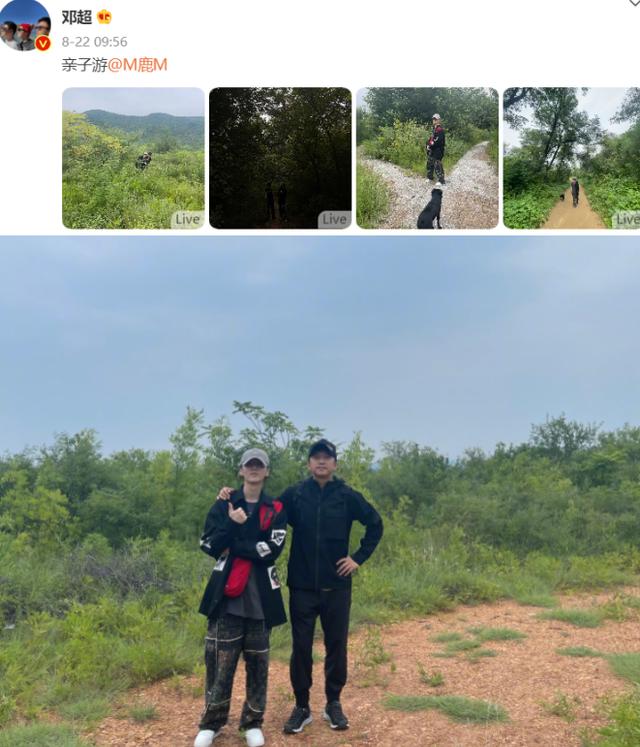Open the @M鹿M mention link

click(x=138, y=65)
